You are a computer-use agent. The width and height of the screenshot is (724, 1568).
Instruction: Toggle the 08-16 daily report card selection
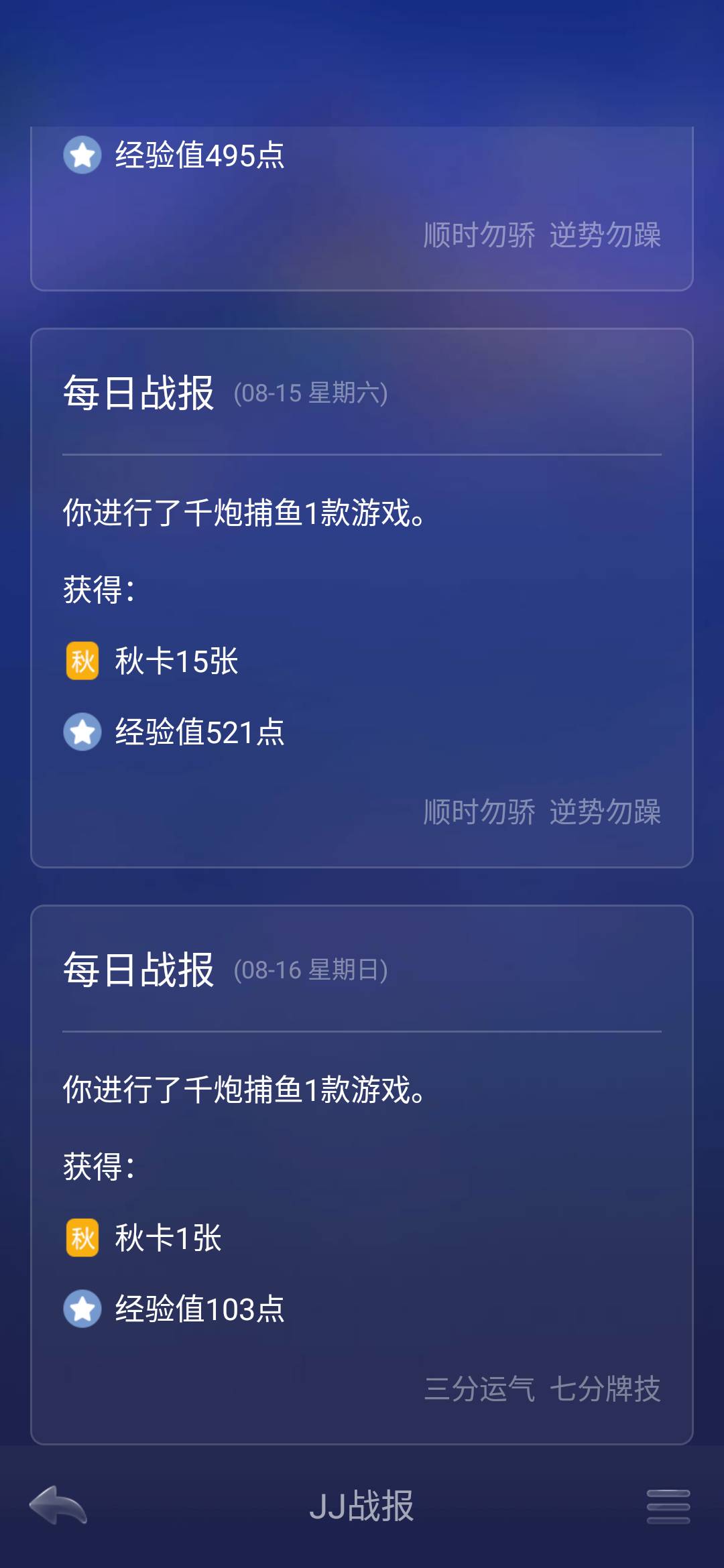[x=362, y=1173]
